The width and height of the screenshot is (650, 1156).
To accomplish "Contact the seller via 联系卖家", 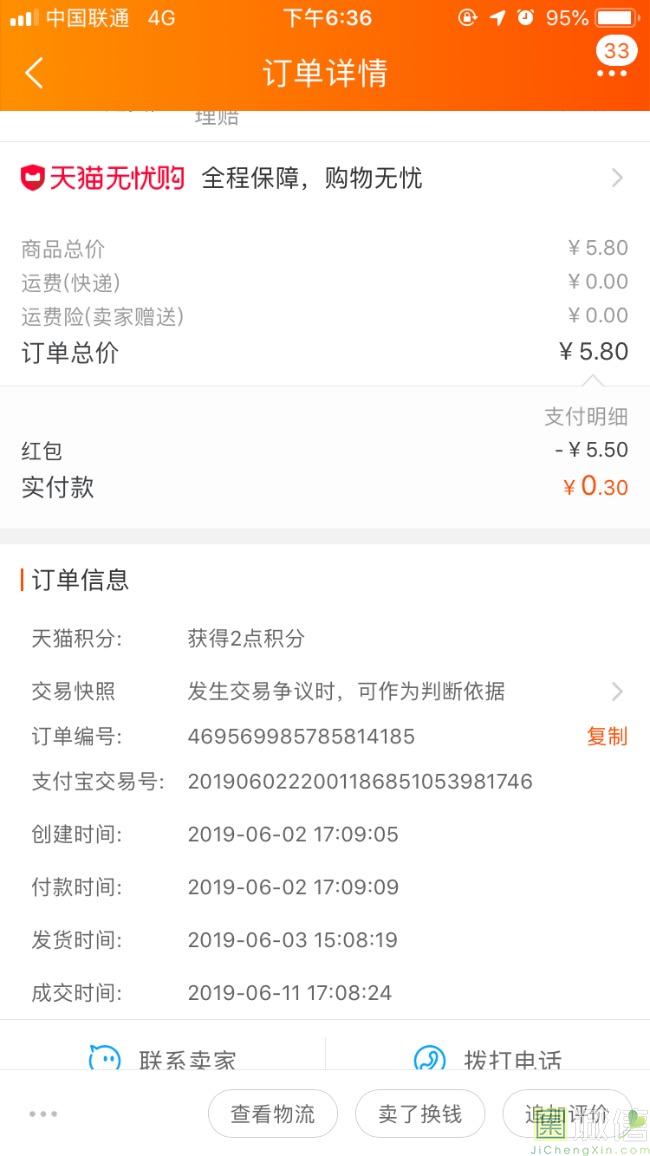I will 165,1058.
